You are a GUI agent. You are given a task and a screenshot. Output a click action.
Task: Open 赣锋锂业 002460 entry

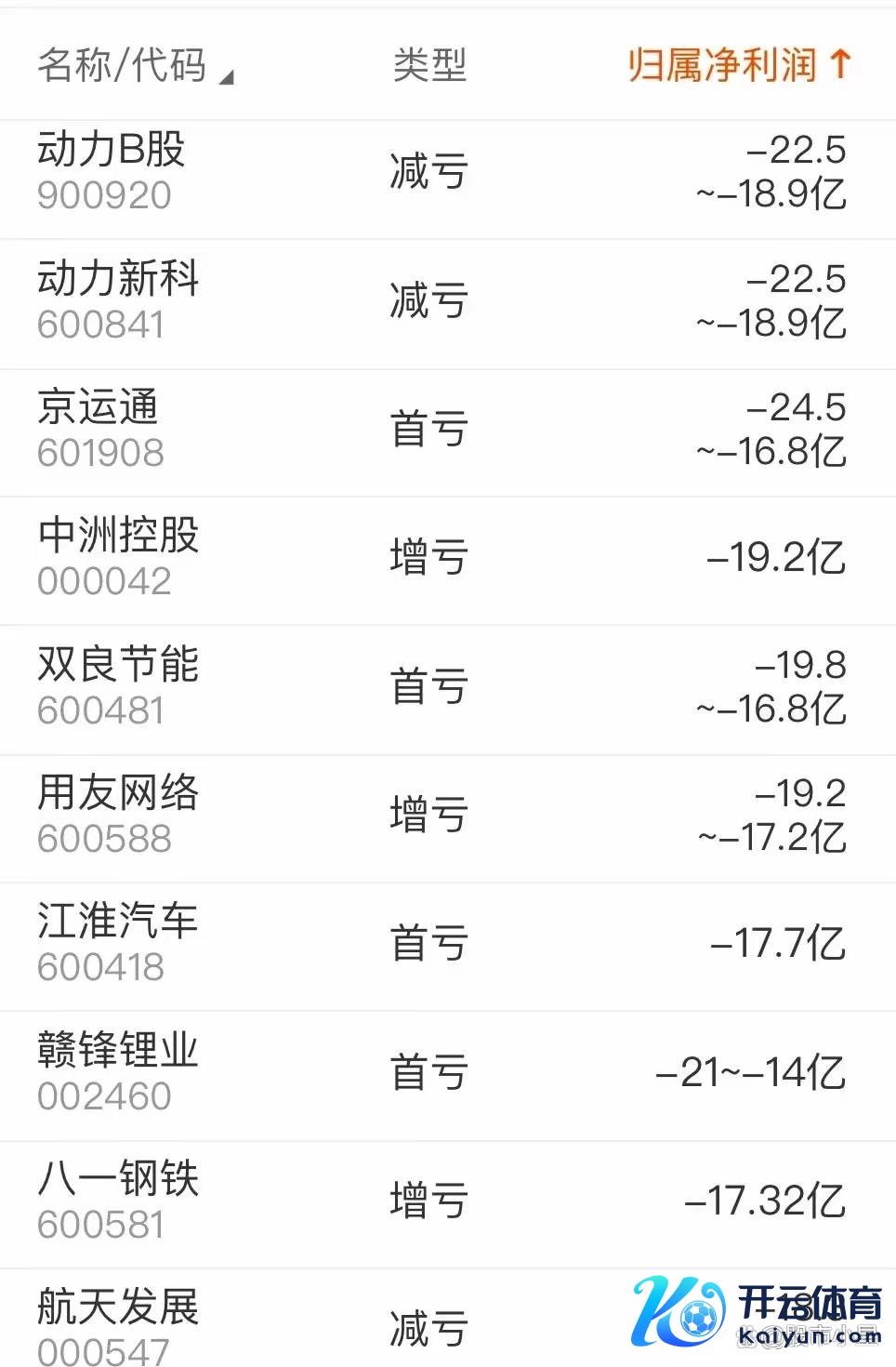(x=118, y=1072)
